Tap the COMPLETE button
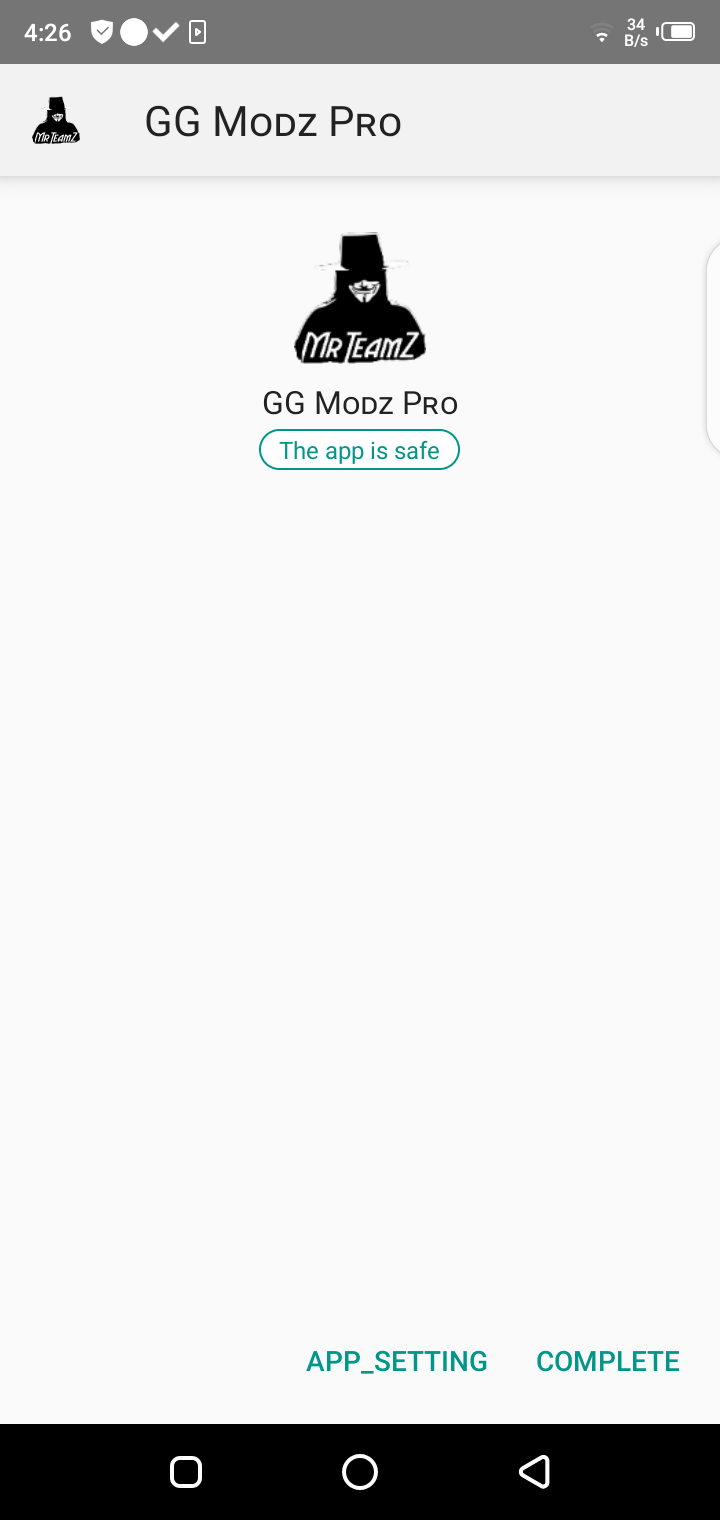This screenshot has height=1520, width=720. coord(608,1361)
